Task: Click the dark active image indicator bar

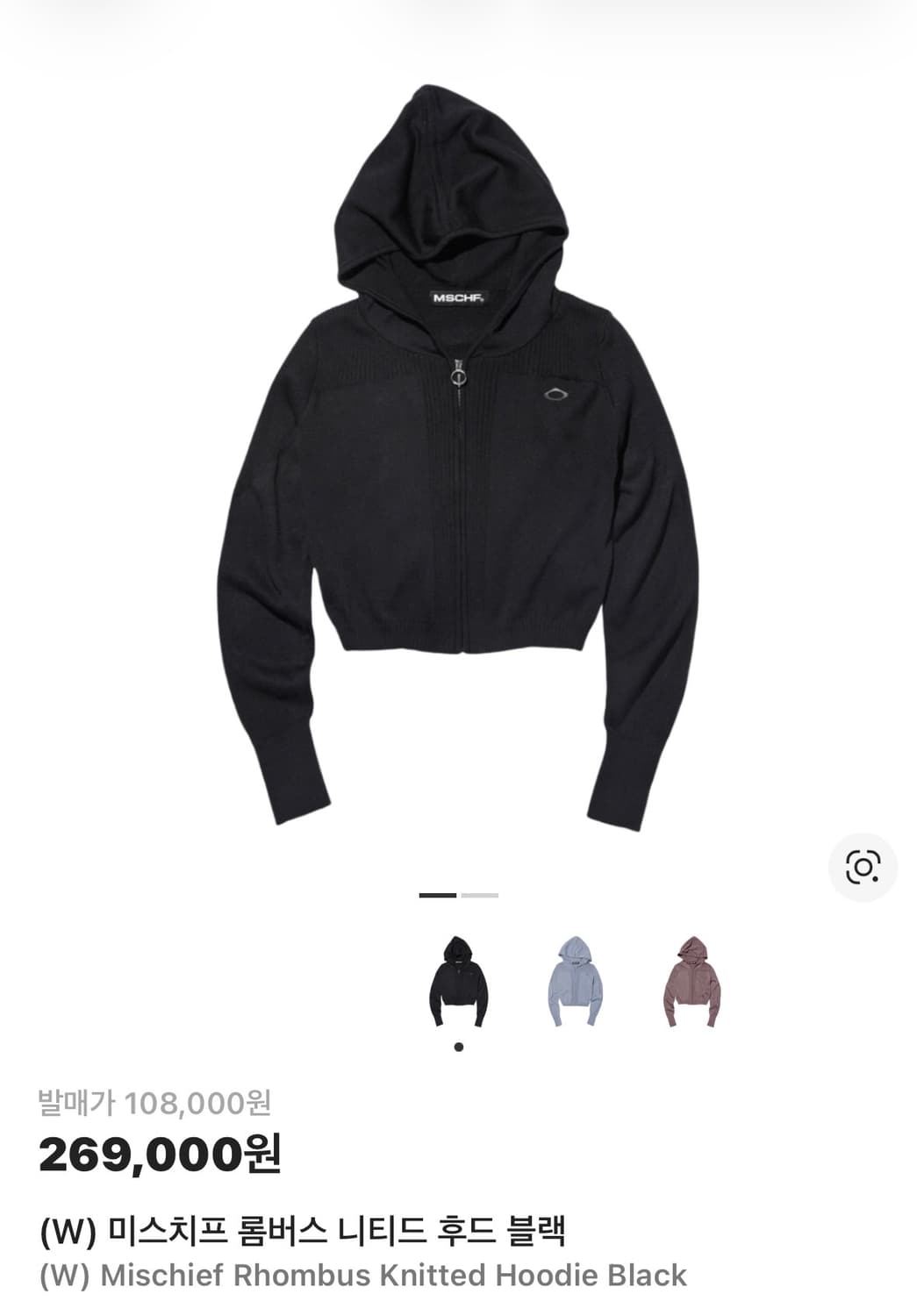Action: 437,895
